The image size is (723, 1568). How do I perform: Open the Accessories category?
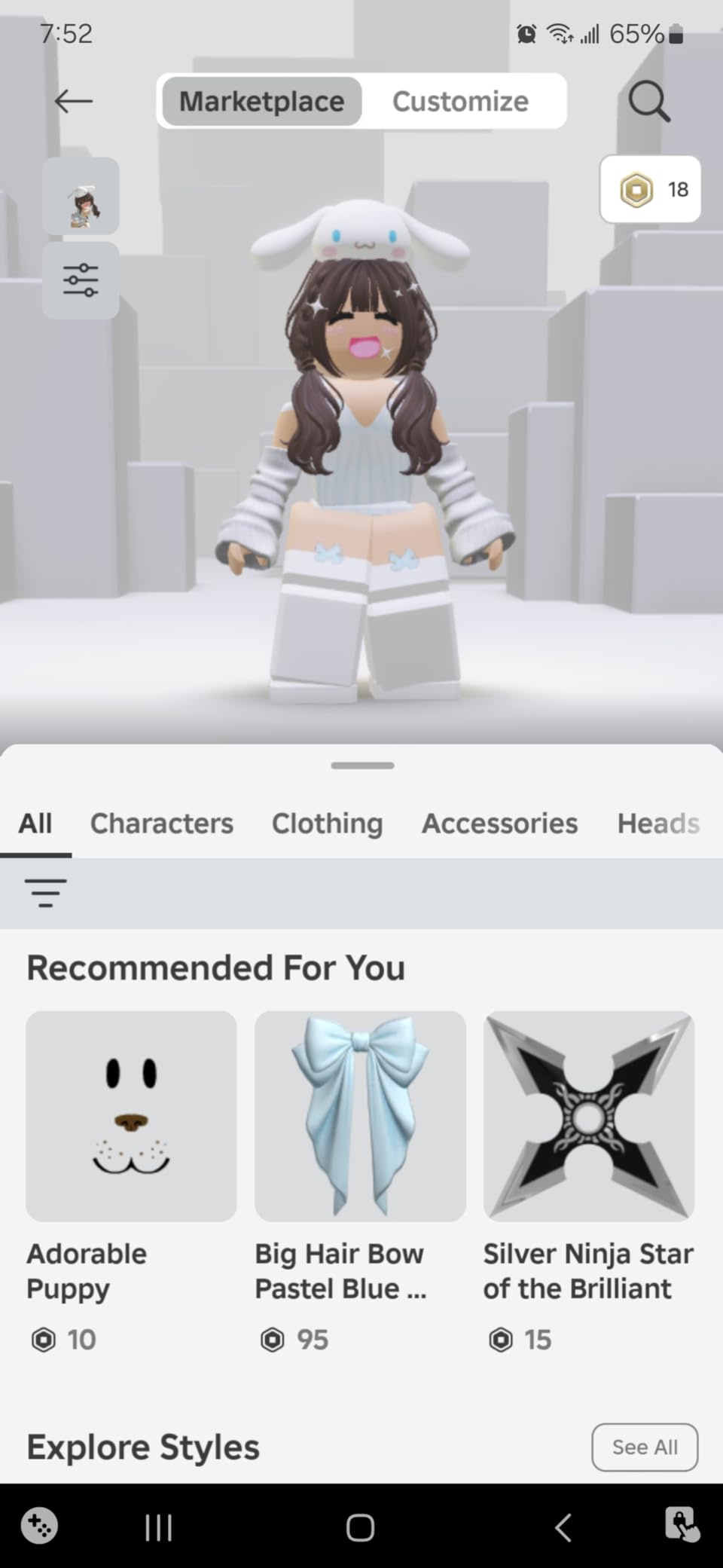[x=499, y=823]
